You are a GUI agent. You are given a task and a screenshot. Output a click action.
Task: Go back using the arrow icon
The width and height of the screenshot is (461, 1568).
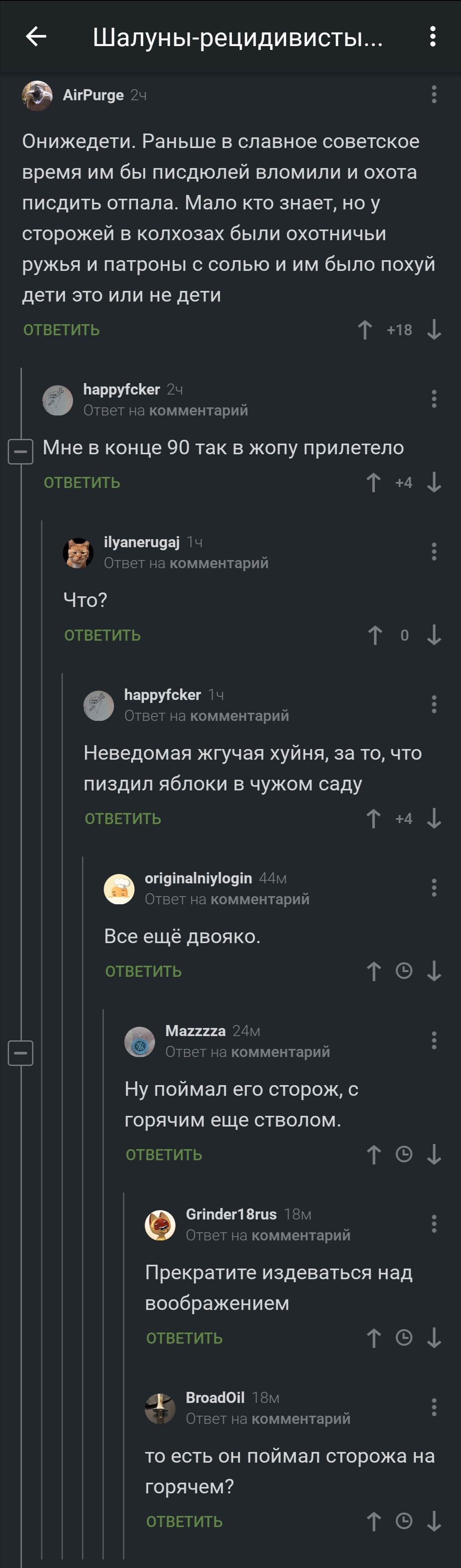tap(36, 37)
